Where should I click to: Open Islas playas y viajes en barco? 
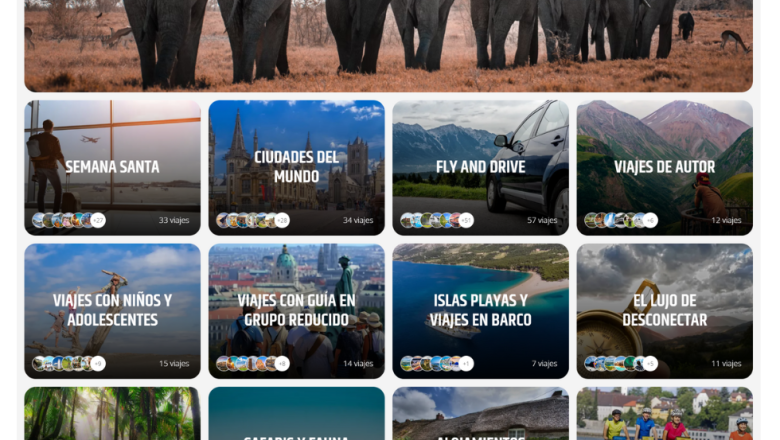click(480, 310)
